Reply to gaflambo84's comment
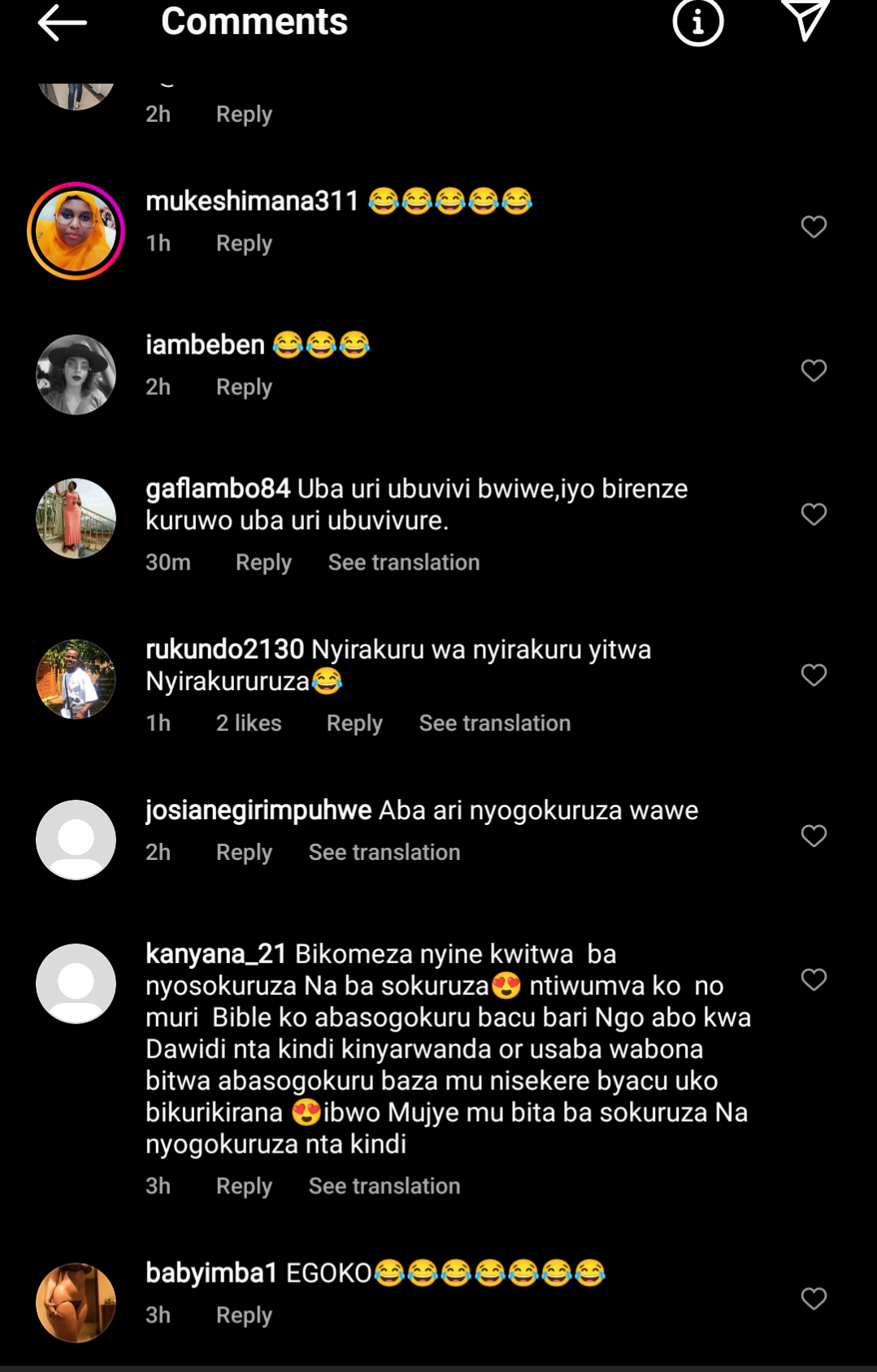Image resolution: width=877 pixels, height=1372 pixels. tap(263, 562)
